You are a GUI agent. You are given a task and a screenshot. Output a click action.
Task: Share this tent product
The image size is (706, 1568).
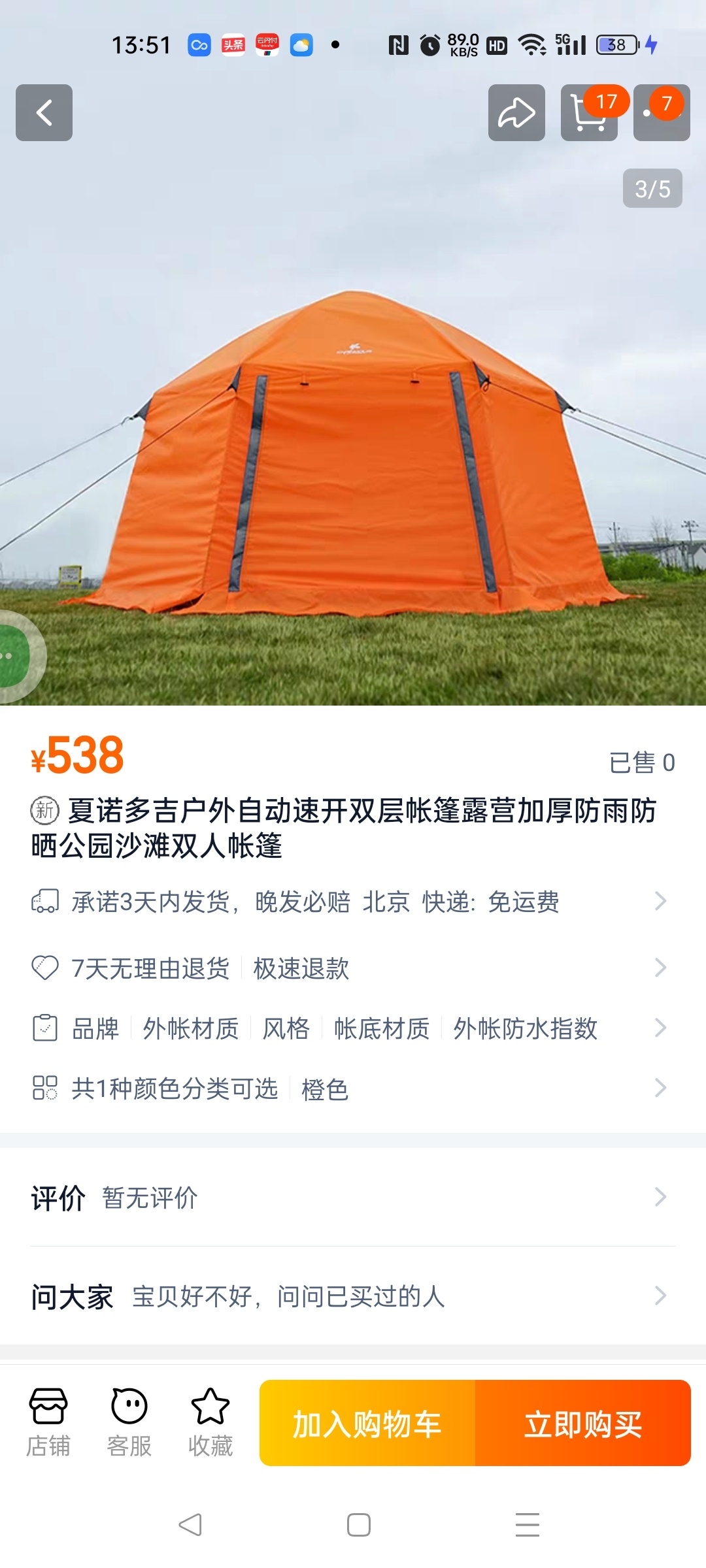[x=516, y=112]
